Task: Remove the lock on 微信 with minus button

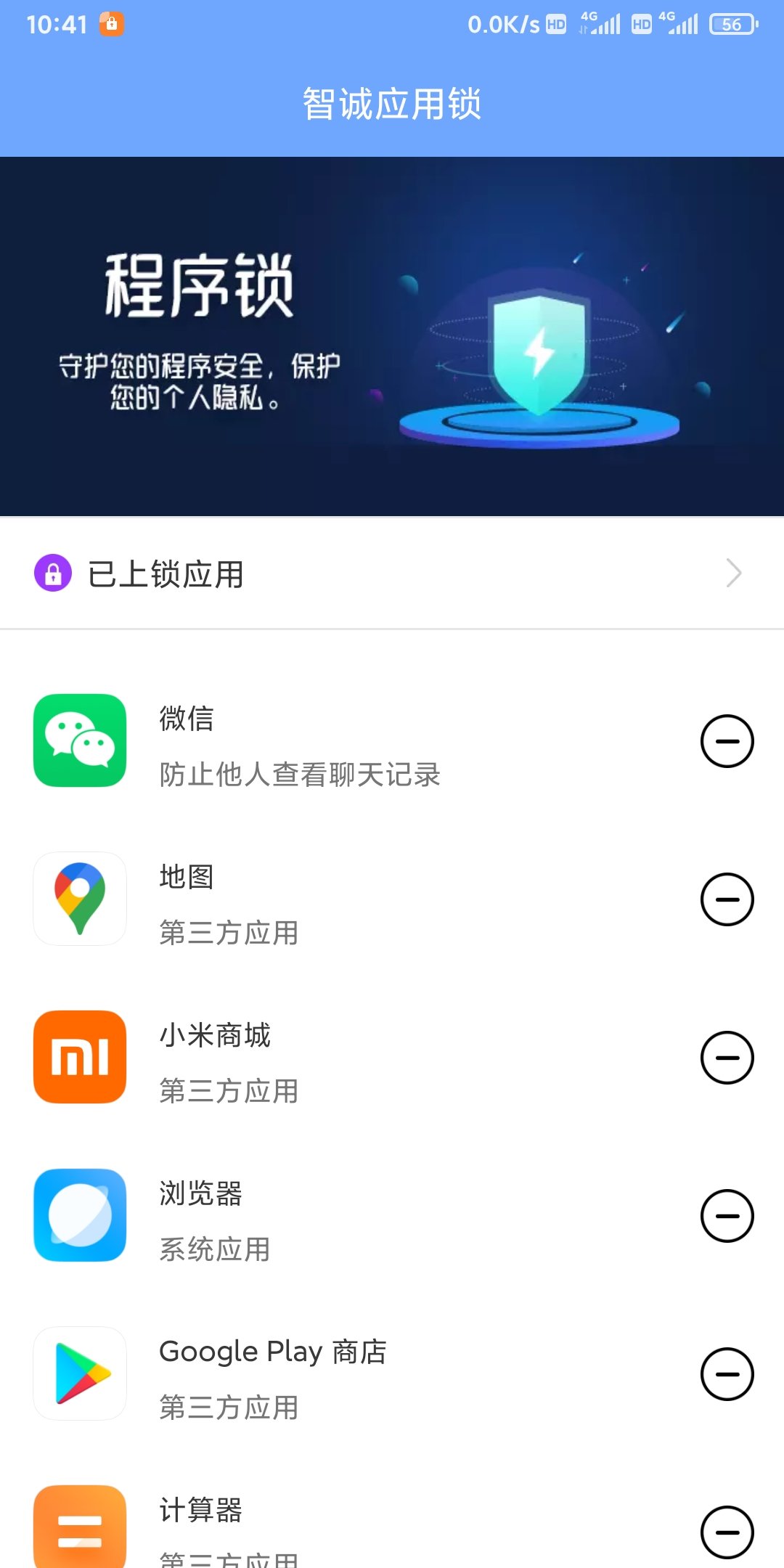Action: pos(727,740)
